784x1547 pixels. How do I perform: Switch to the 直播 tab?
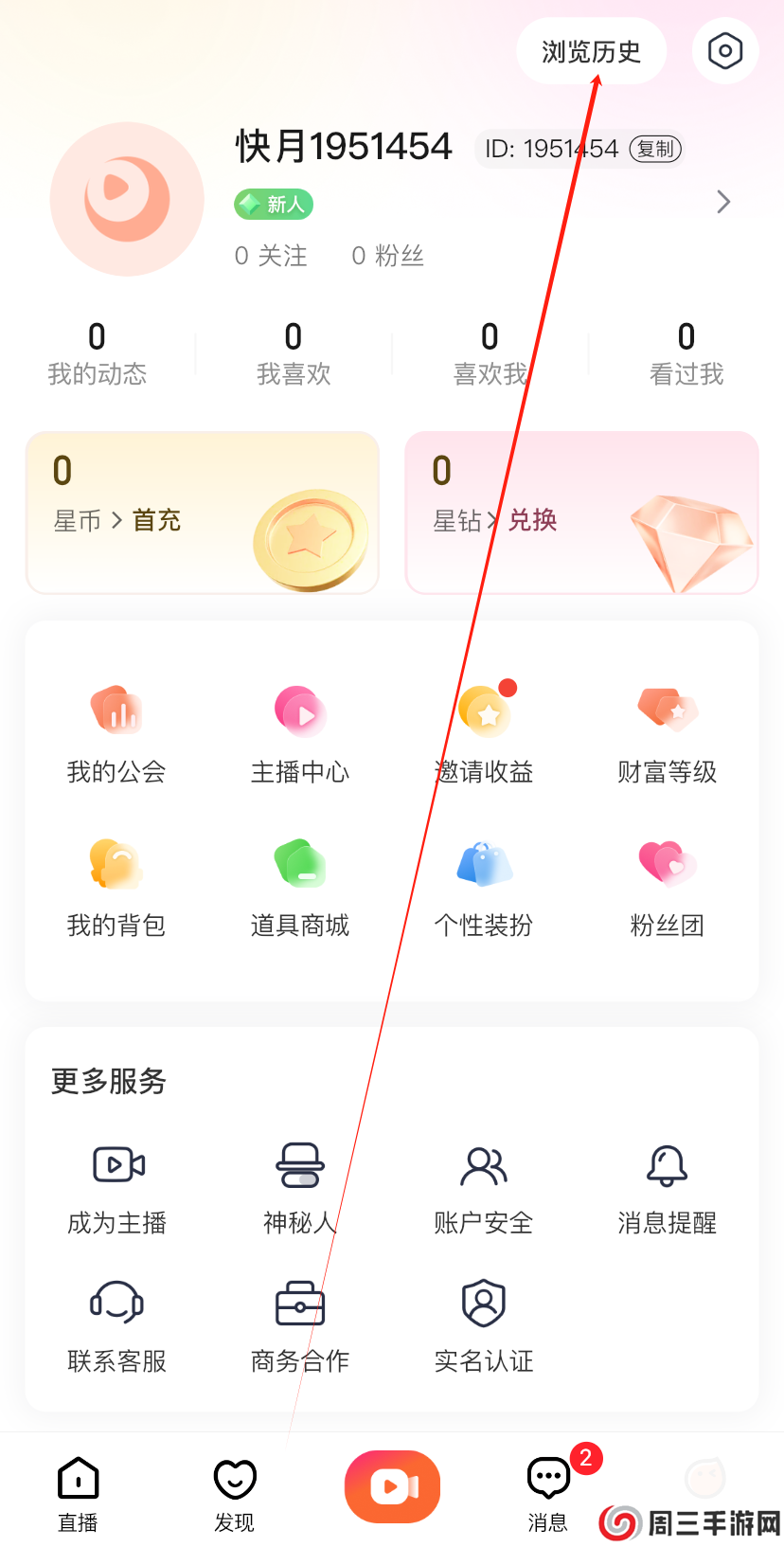pyautogui.click(x=78, y=1495)
